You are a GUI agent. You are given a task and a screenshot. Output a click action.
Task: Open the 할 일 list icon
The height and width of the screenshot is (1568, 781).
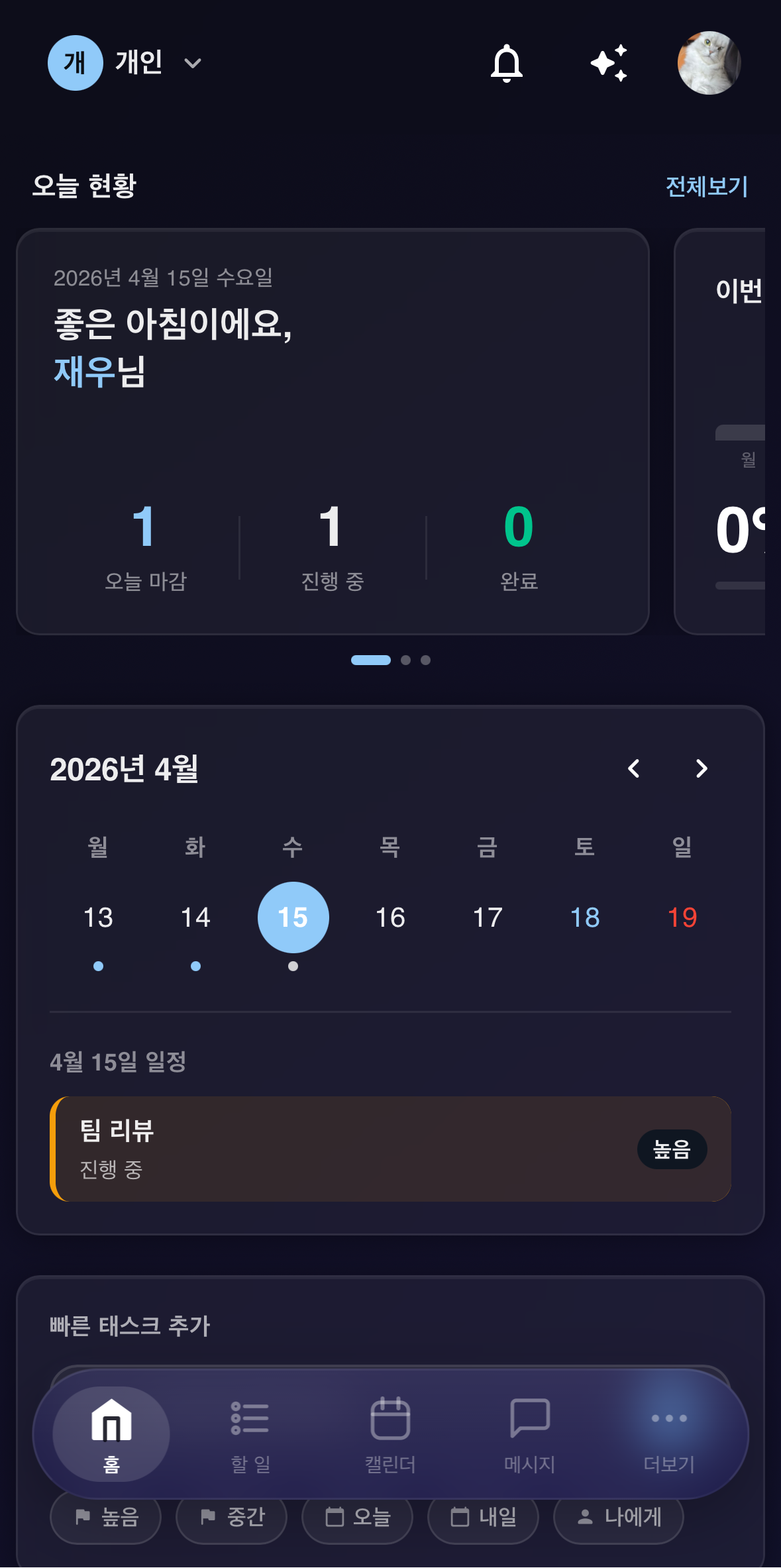click(249, 1420)
